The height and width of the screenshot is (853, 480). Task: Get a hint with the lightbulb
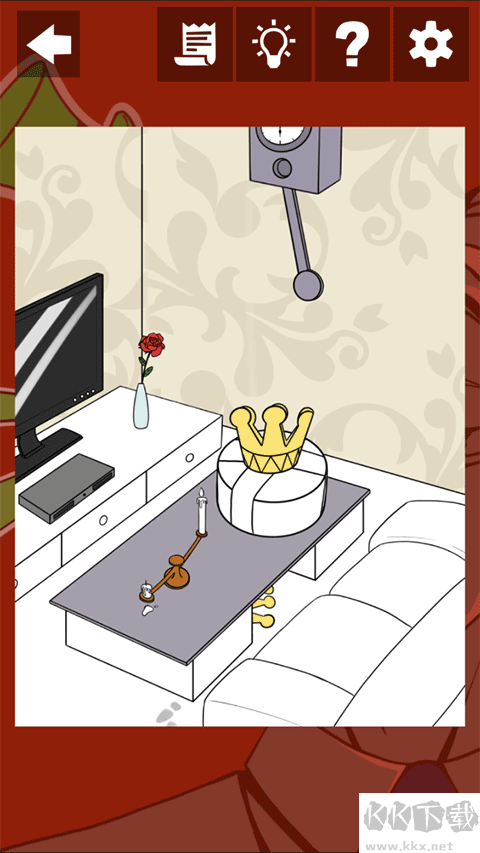click(274, 45)
